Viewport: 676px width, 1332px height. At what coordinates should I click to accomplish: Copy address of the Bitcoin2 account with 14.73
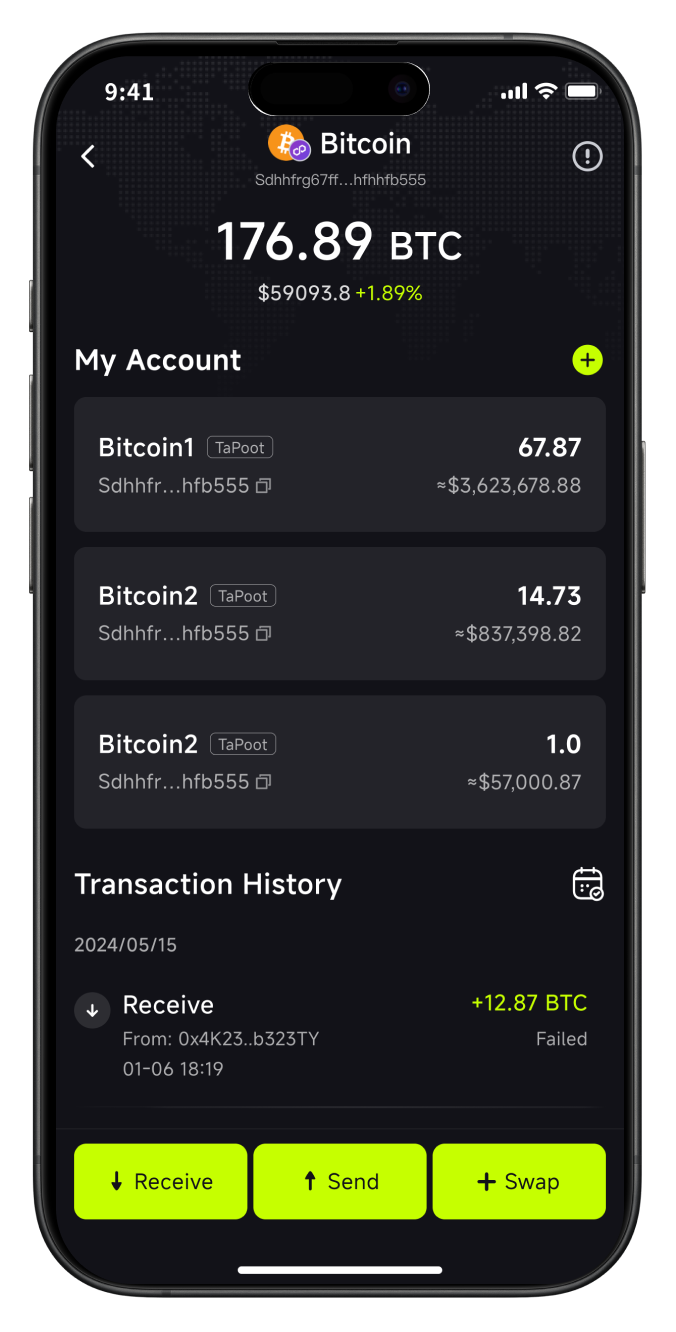[x=264, y=634]
